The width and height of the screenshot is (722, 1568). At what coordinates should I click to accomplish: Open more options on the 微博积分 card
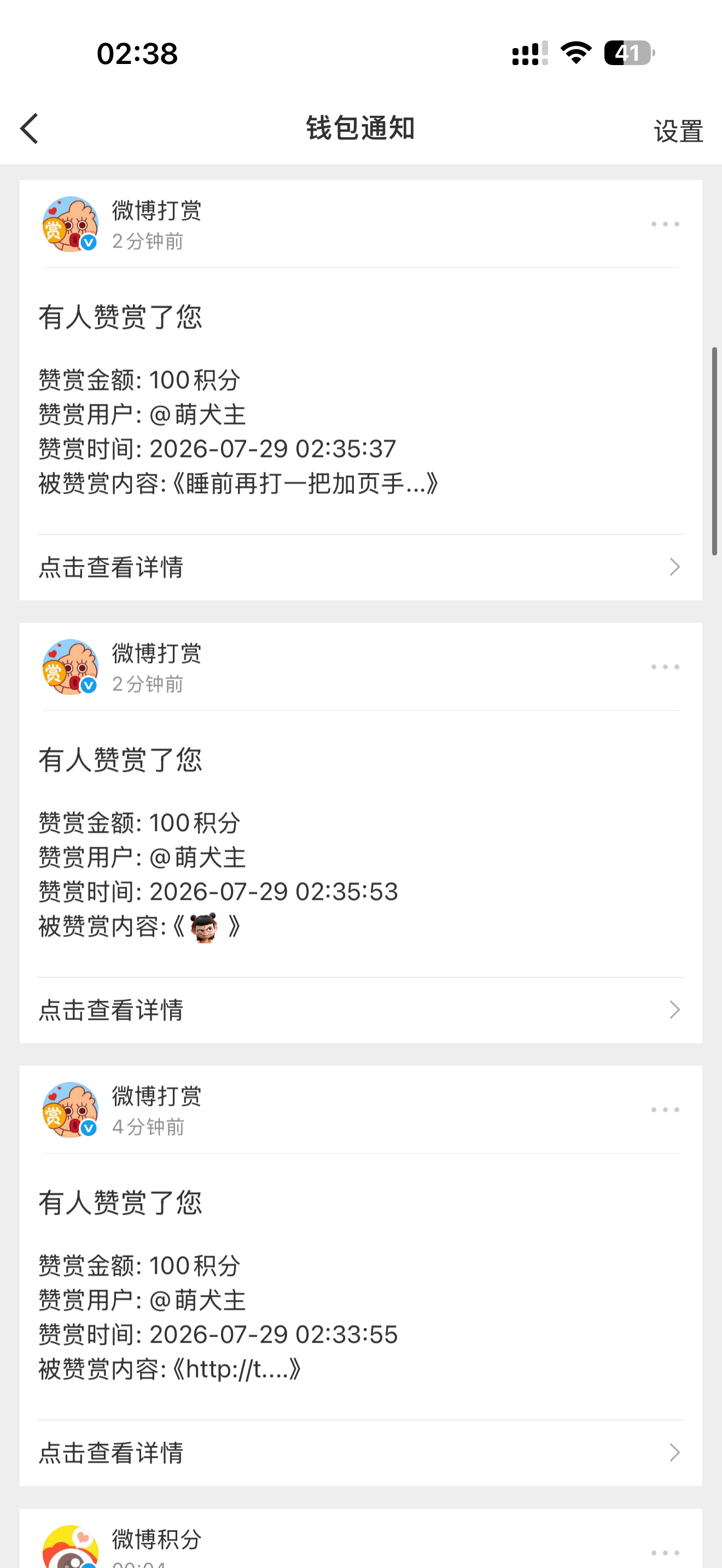click(x=665, y=1553)
